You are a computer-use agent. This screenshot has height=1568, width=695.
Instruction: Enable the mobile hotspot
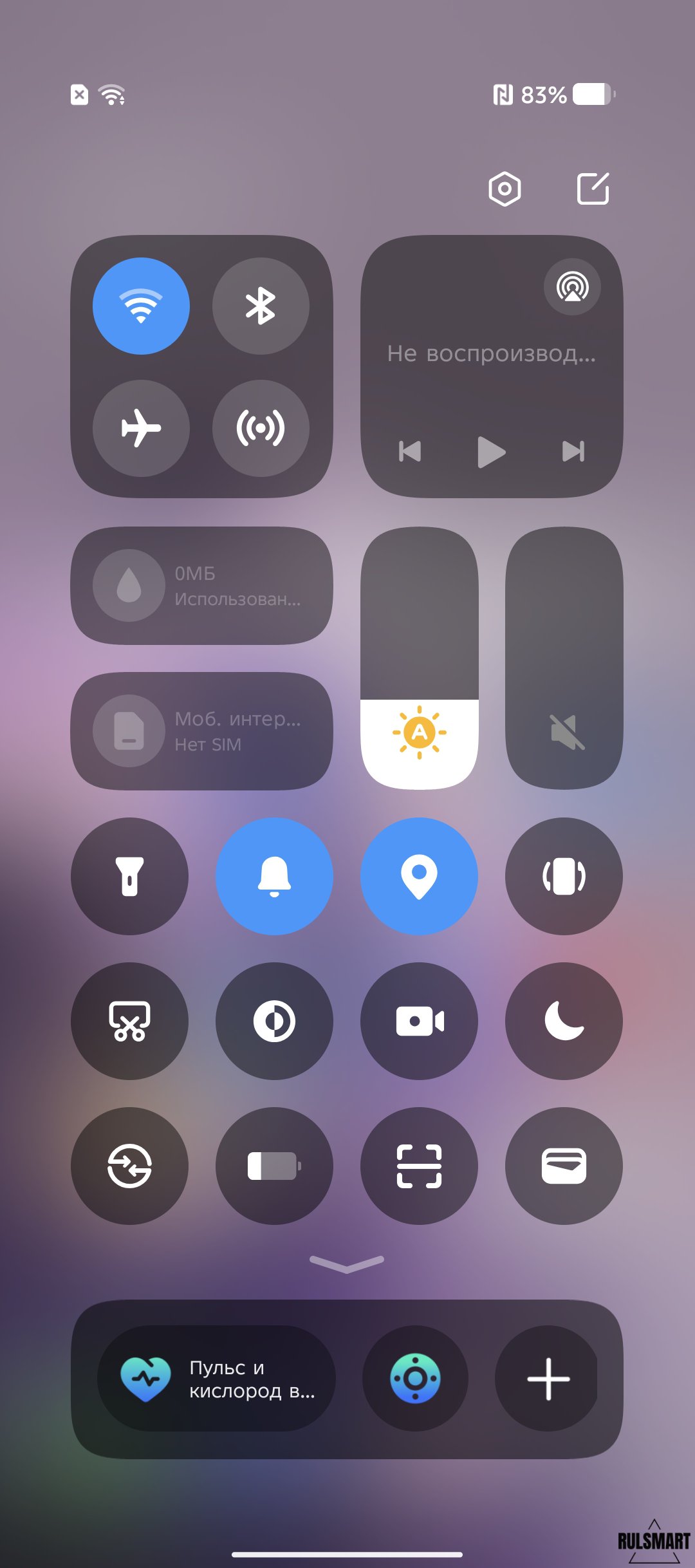[x=261, y=428]
